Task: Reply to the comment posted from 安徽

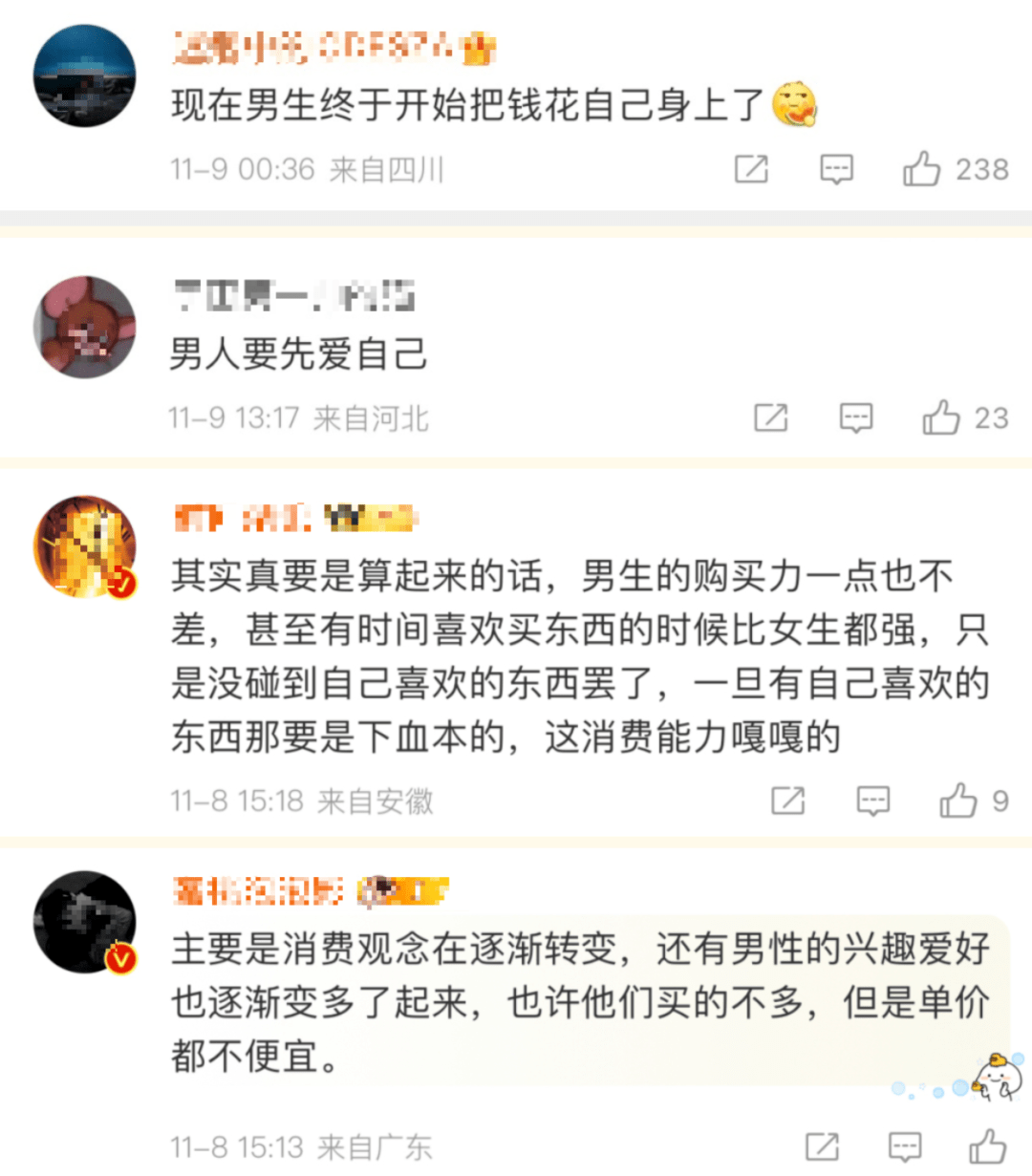Action: click(872, 801)
